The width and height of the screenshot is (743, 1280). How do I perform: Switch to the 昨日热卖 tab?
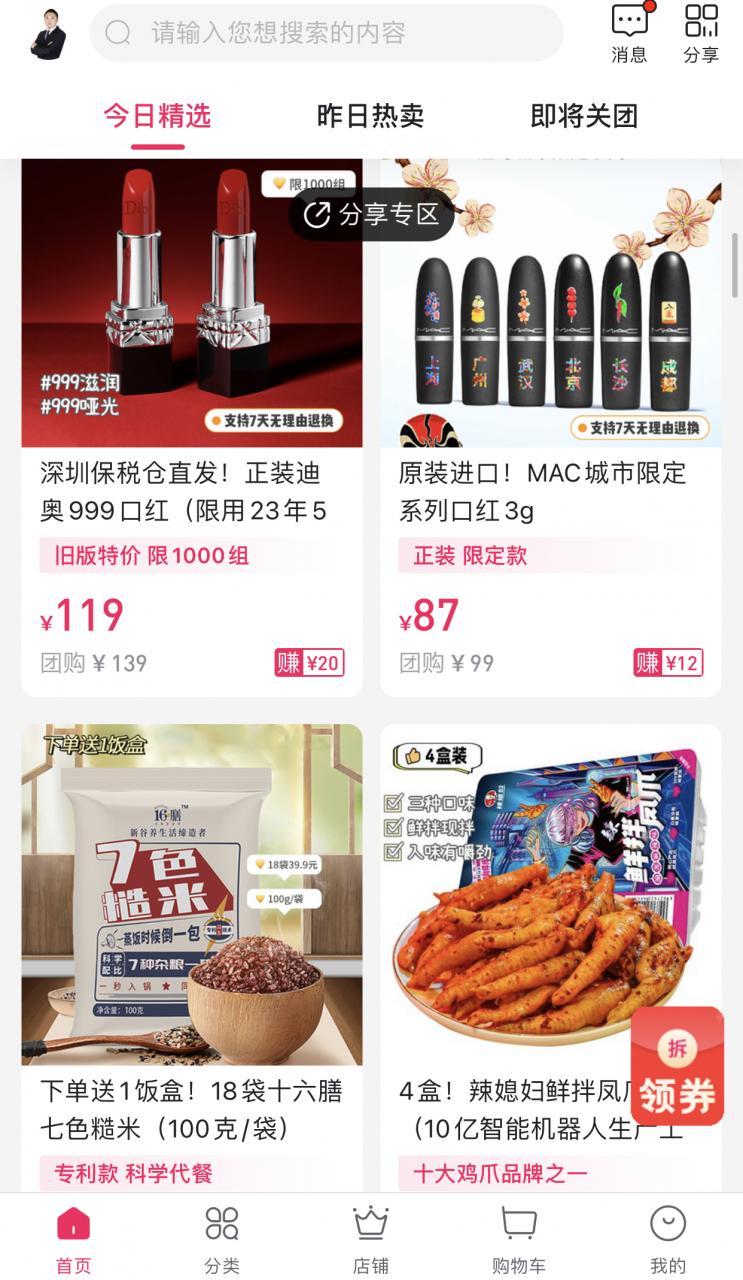click(x=369, y=117)
